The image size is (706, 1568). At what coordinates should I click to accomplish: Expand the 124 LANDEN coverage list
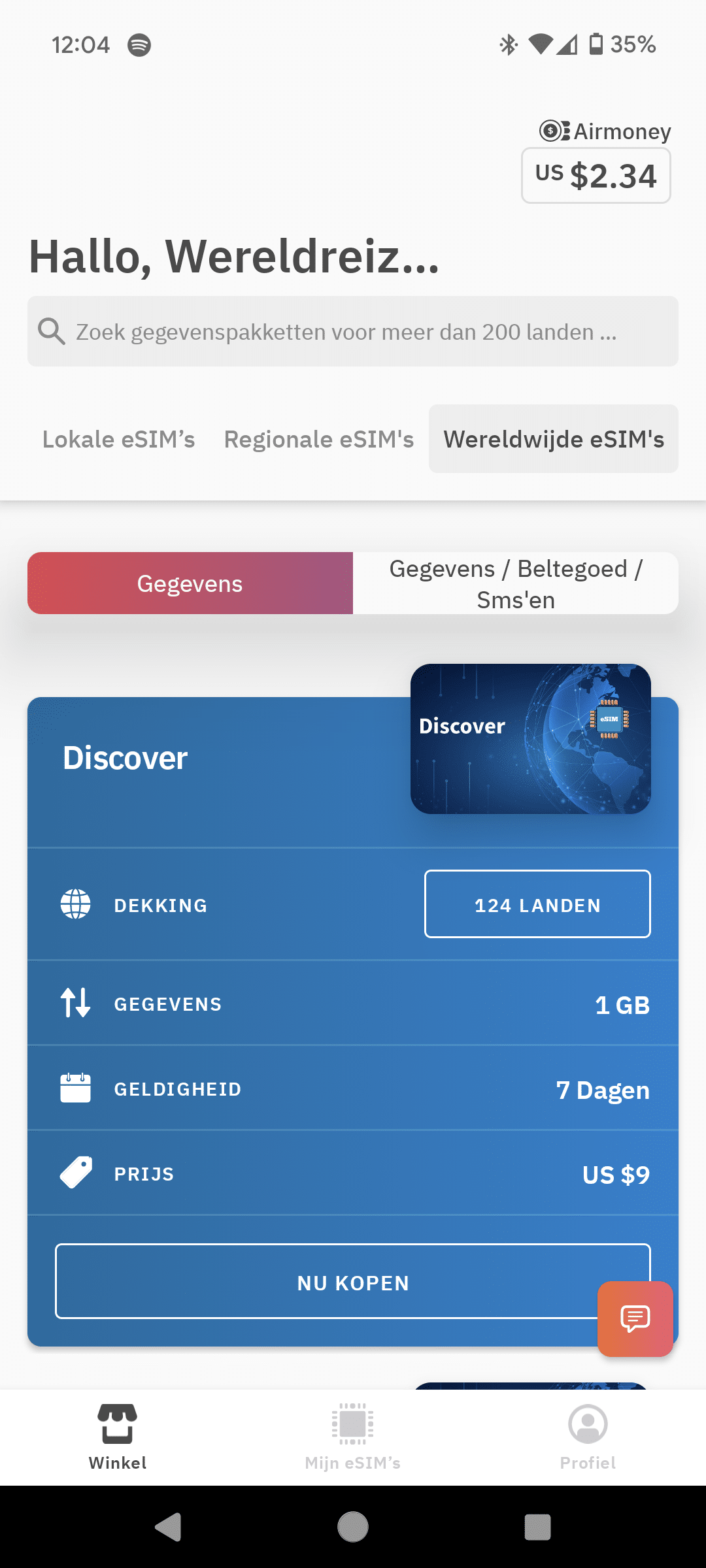point(537,904)
